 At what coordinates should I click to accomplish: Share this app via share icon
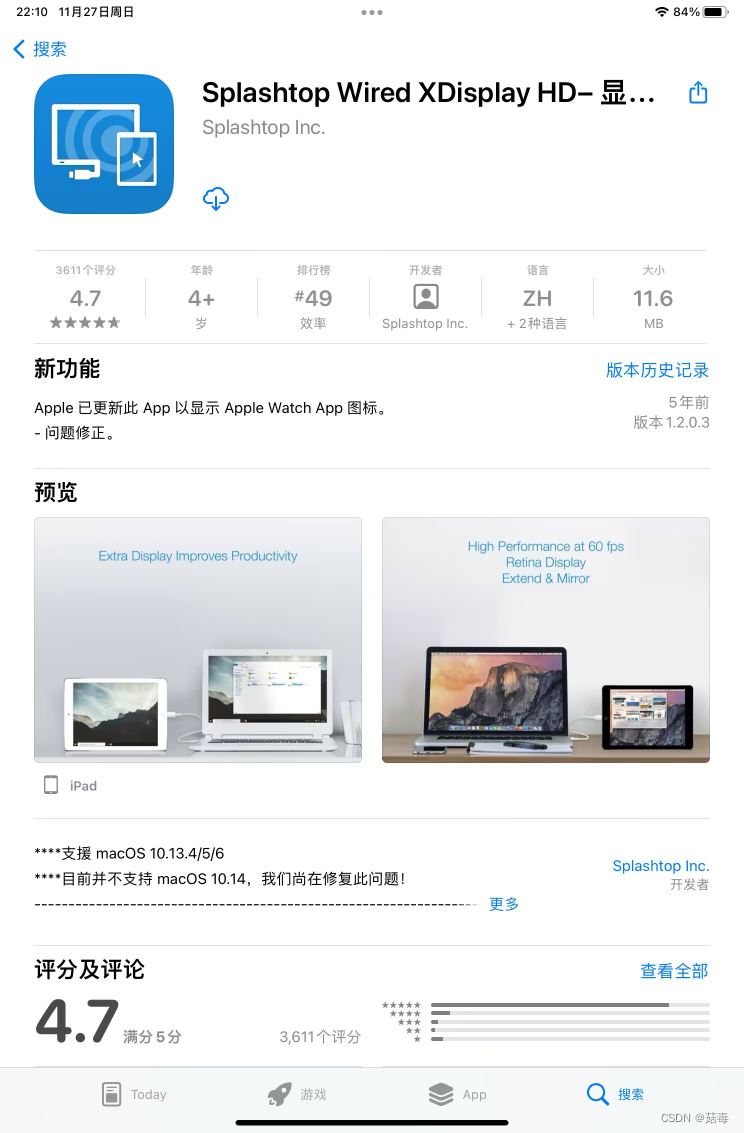click(x=698, y=93)
